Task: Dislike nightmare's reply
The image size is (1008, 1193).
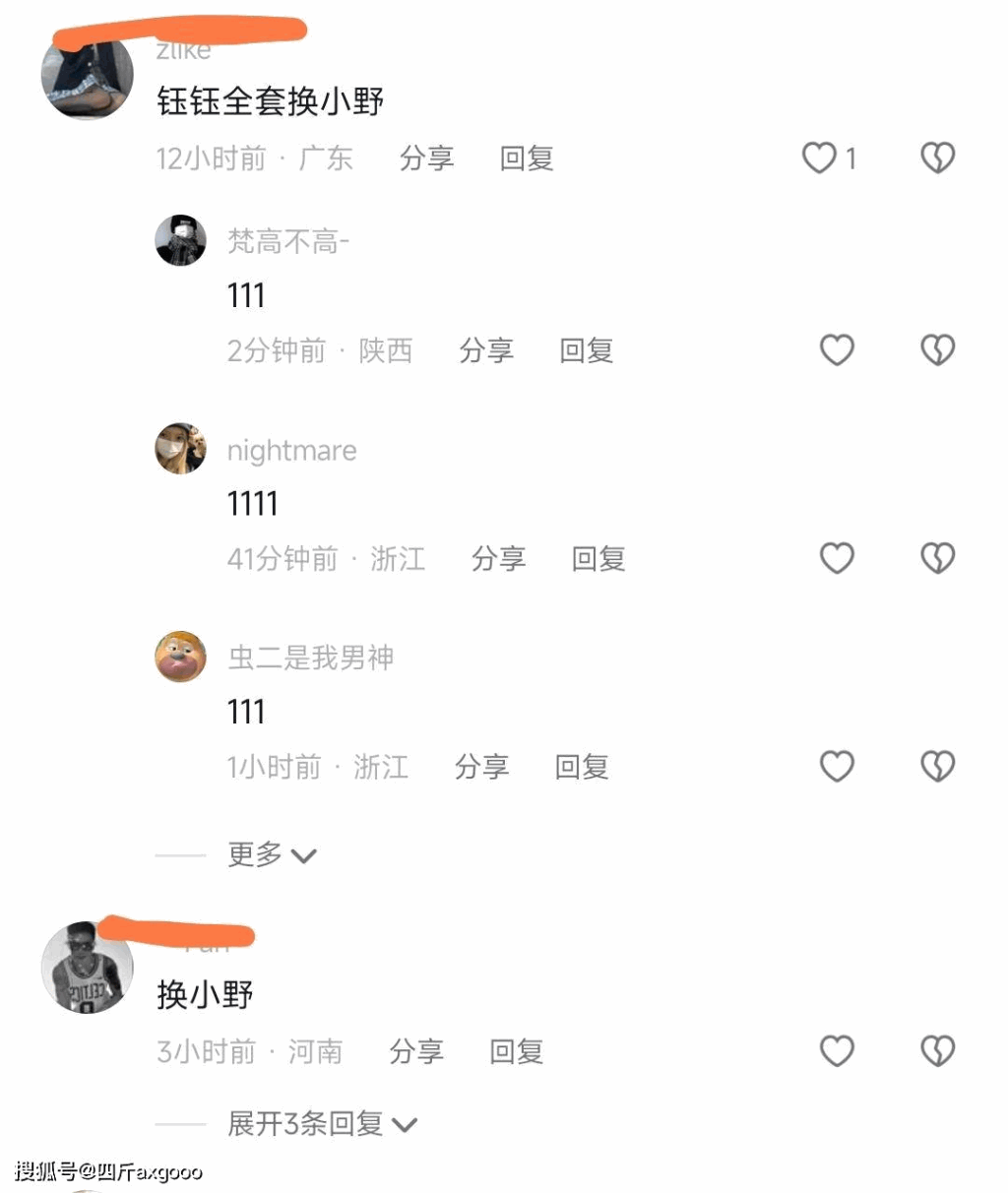Action: tap(937, 558)
